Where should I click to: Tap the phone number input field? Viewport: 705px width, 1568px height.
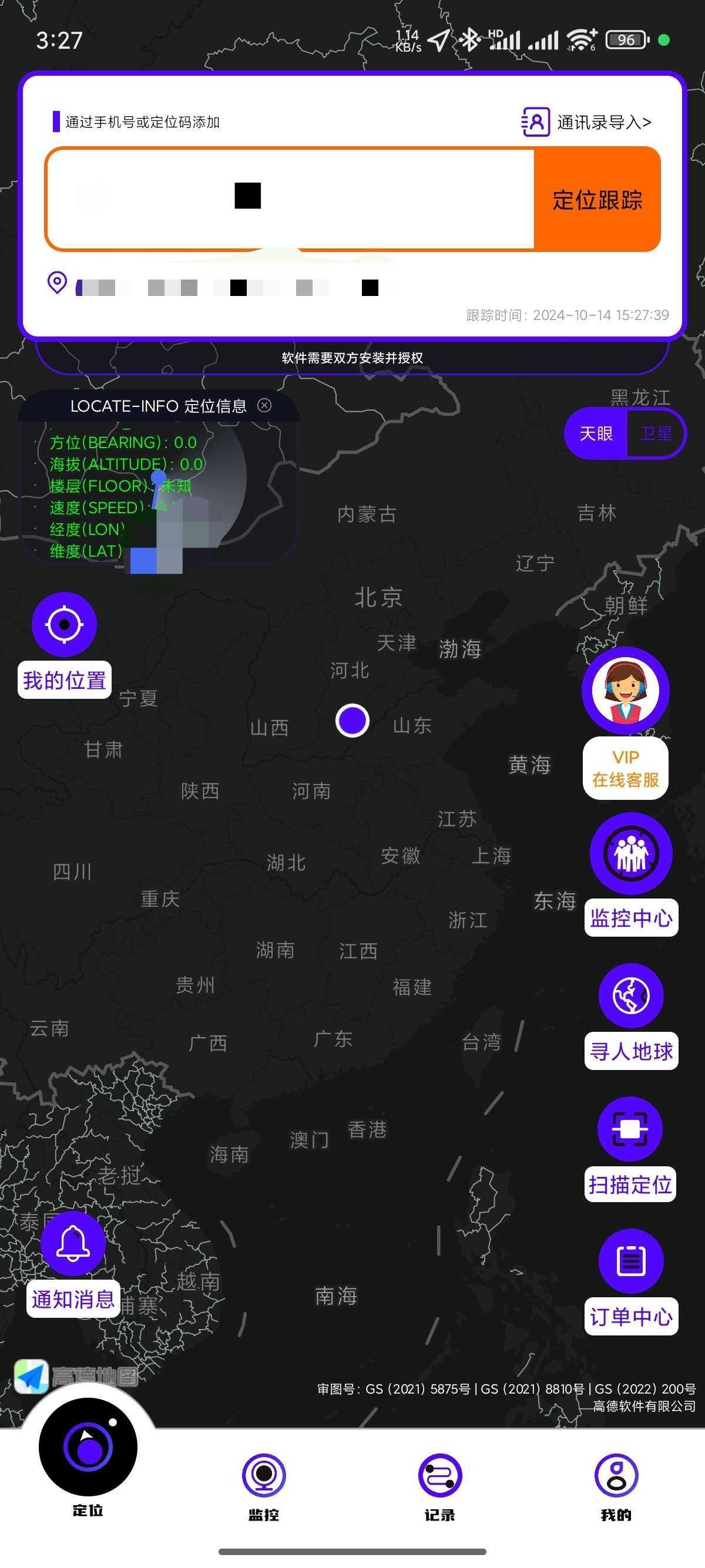[290, 199]
